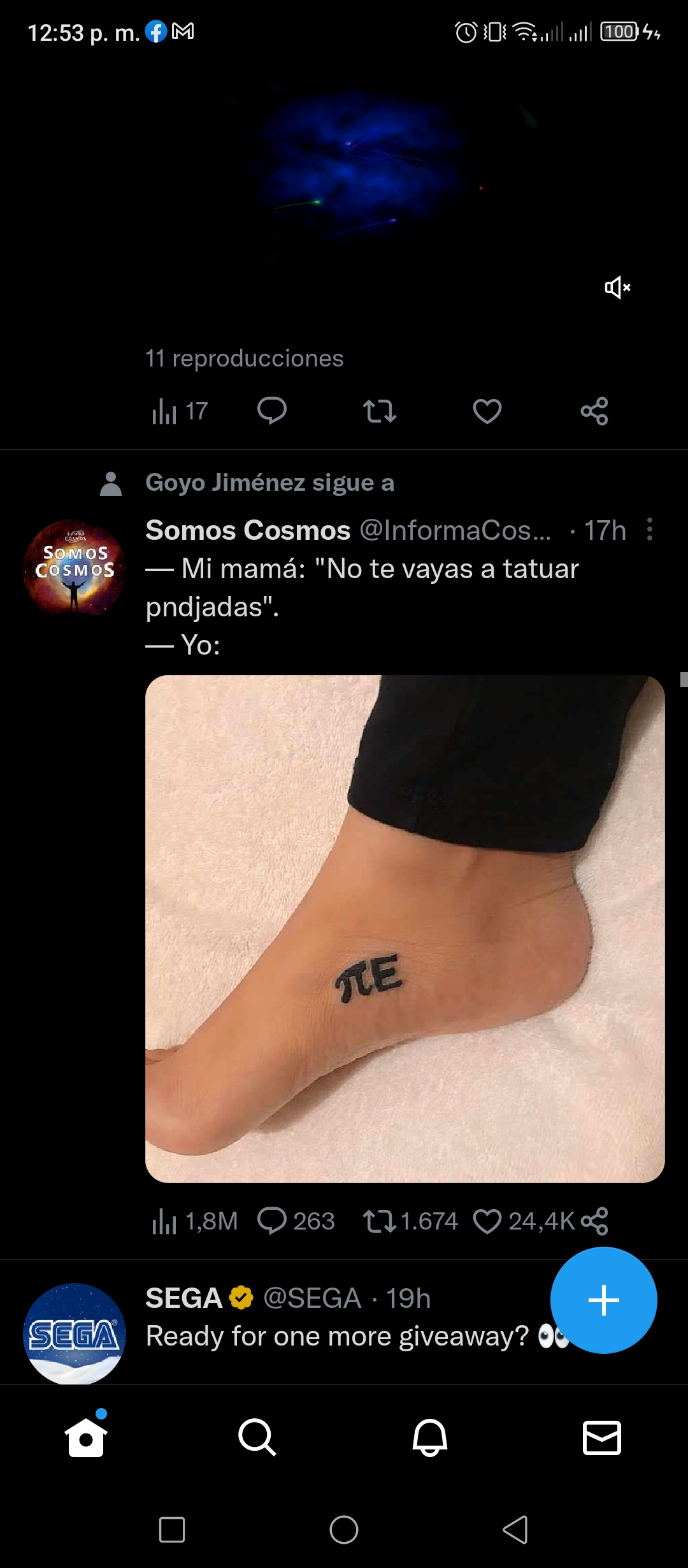This screenshot has width=688, height=1568.
Task: Open SEGA profile avatar
Action: tap(74, 1333)
